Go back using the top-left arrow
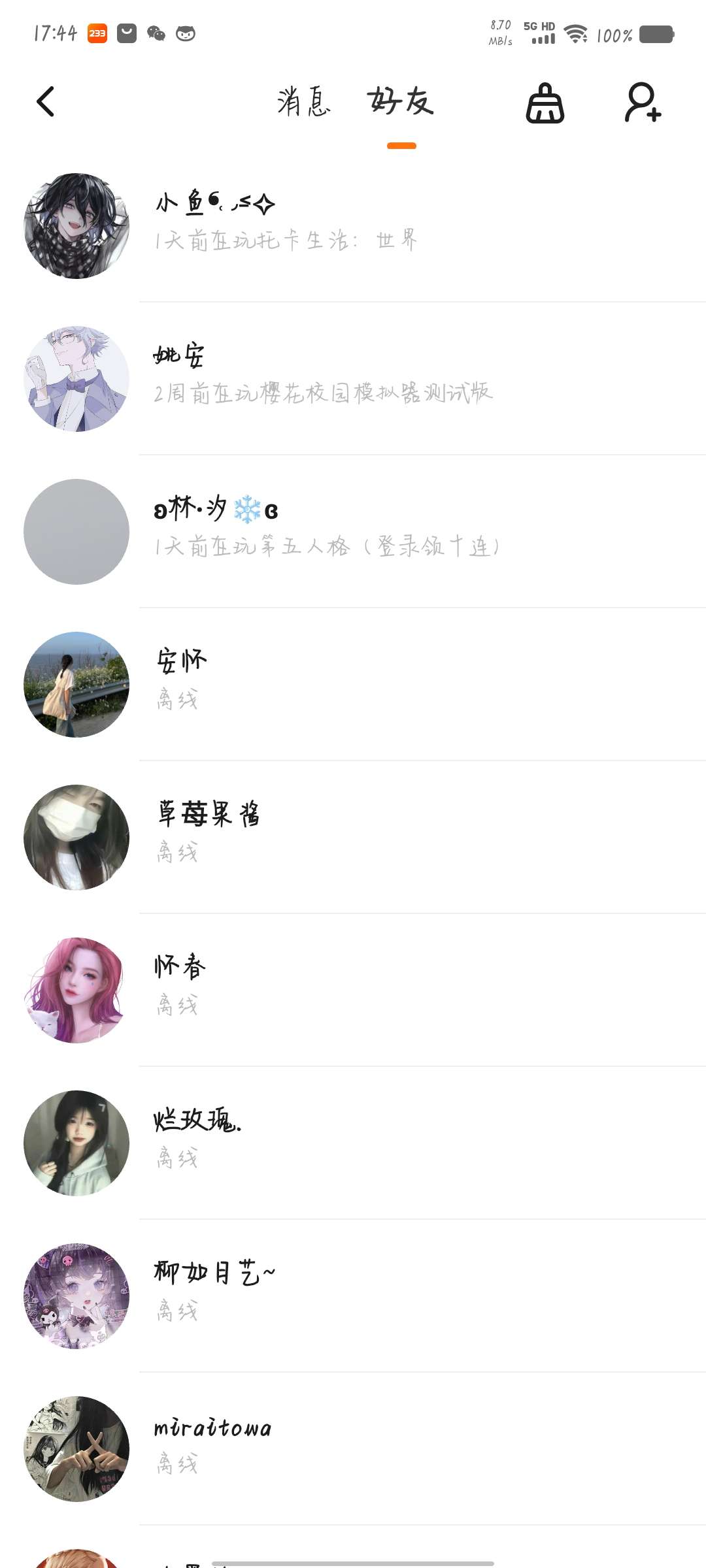 coord(46,102)
